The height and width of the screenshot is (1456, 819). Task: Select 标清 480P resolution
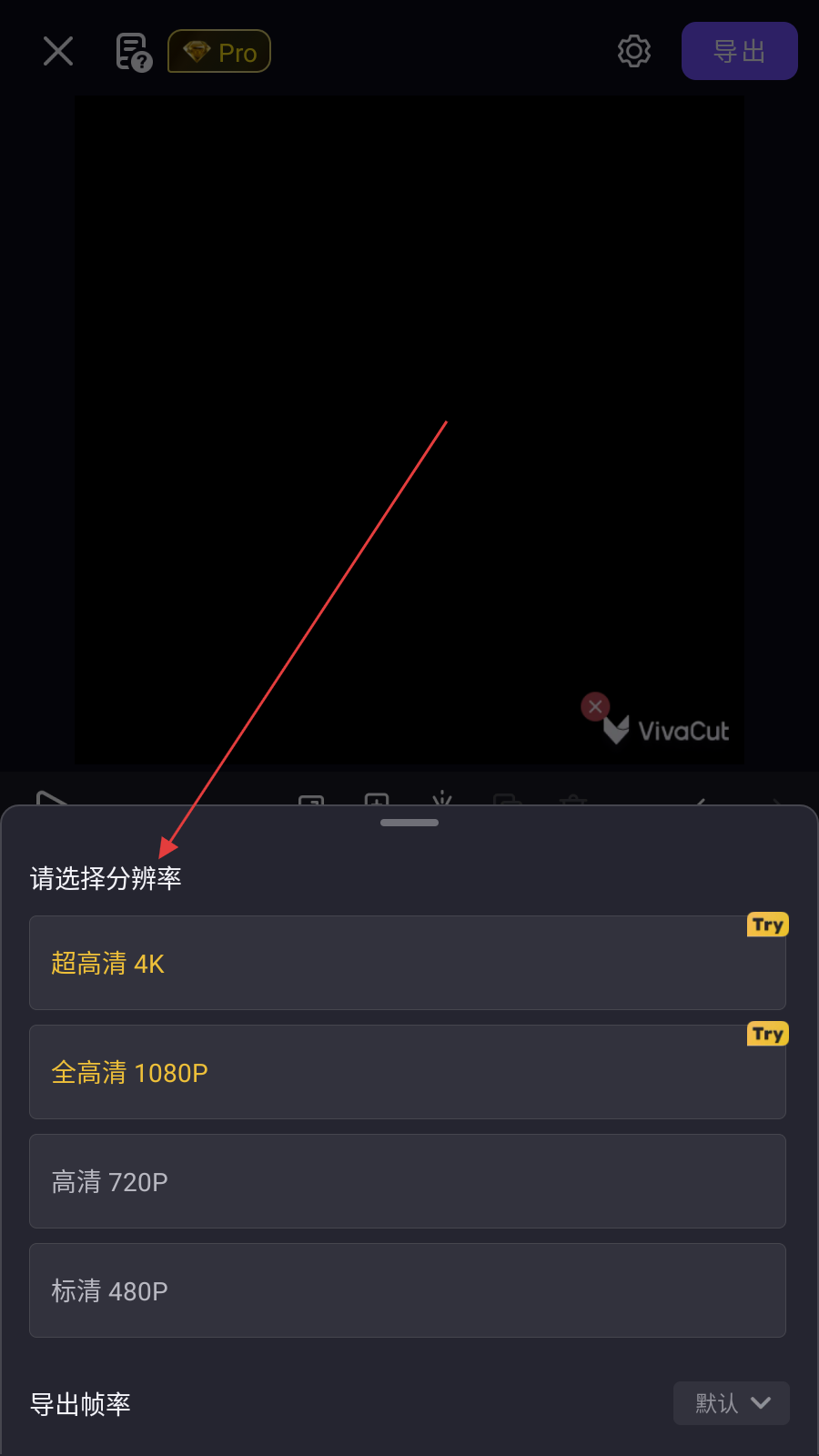(x=407, y=1290)
